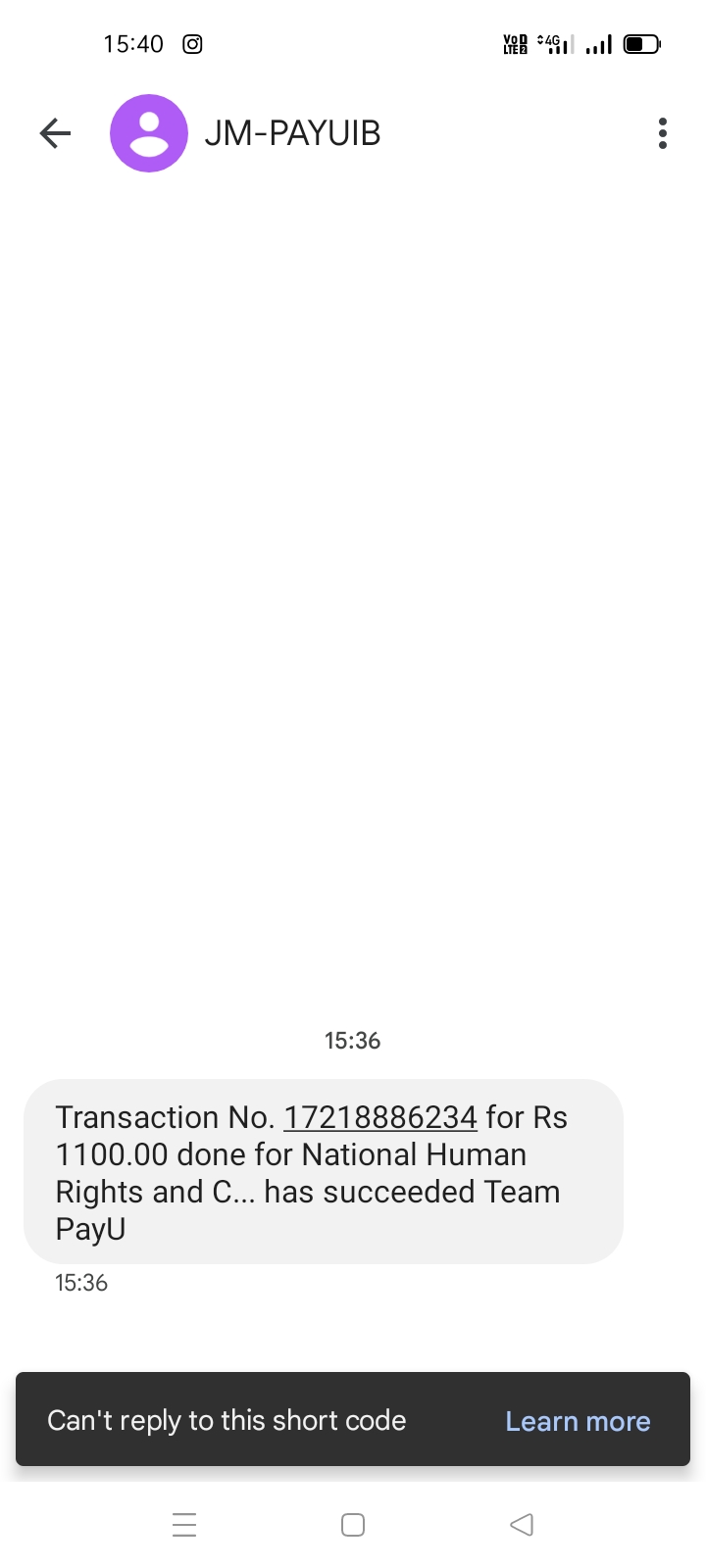Tap the underlined transaction number 17218886234

(380, 1117)
